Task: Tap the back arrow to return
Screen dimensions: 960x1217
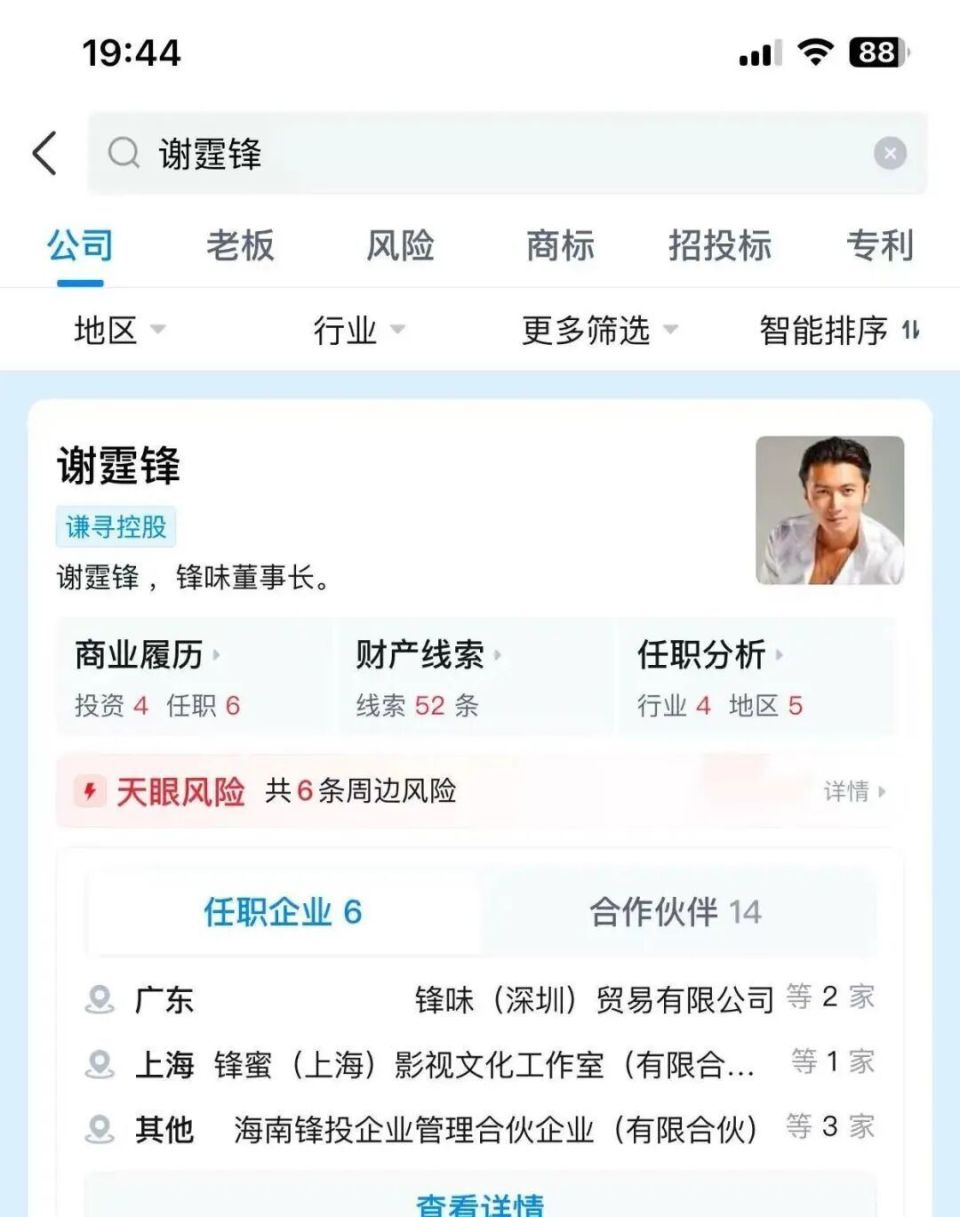Action: (x=42, y=155)
